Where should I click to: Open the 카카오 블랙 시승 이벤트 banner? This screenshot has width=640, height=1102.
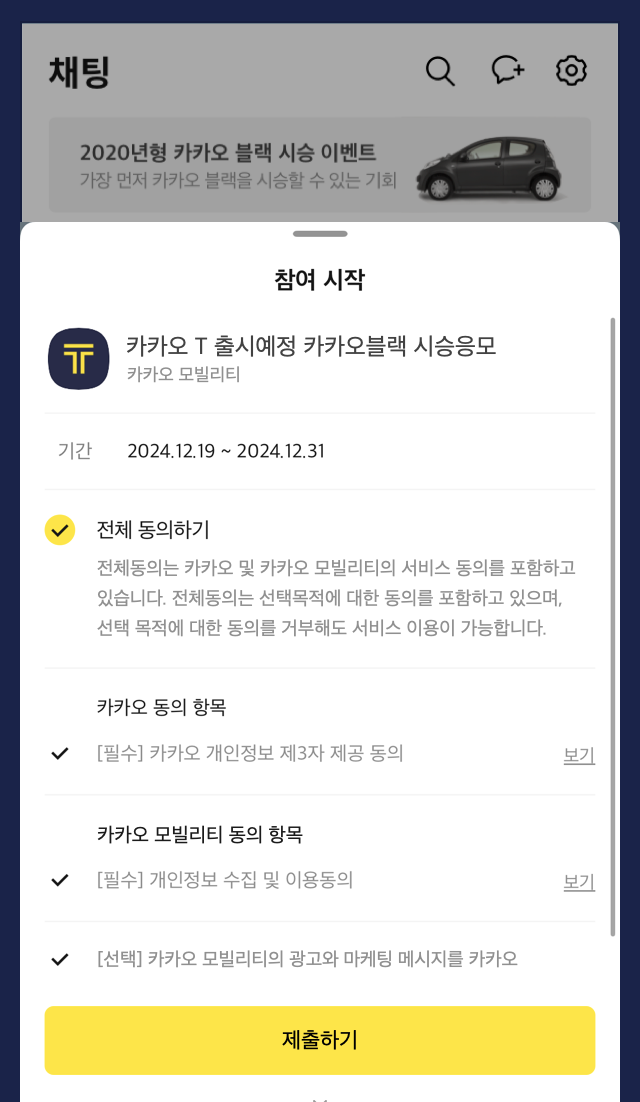[320, 165]
